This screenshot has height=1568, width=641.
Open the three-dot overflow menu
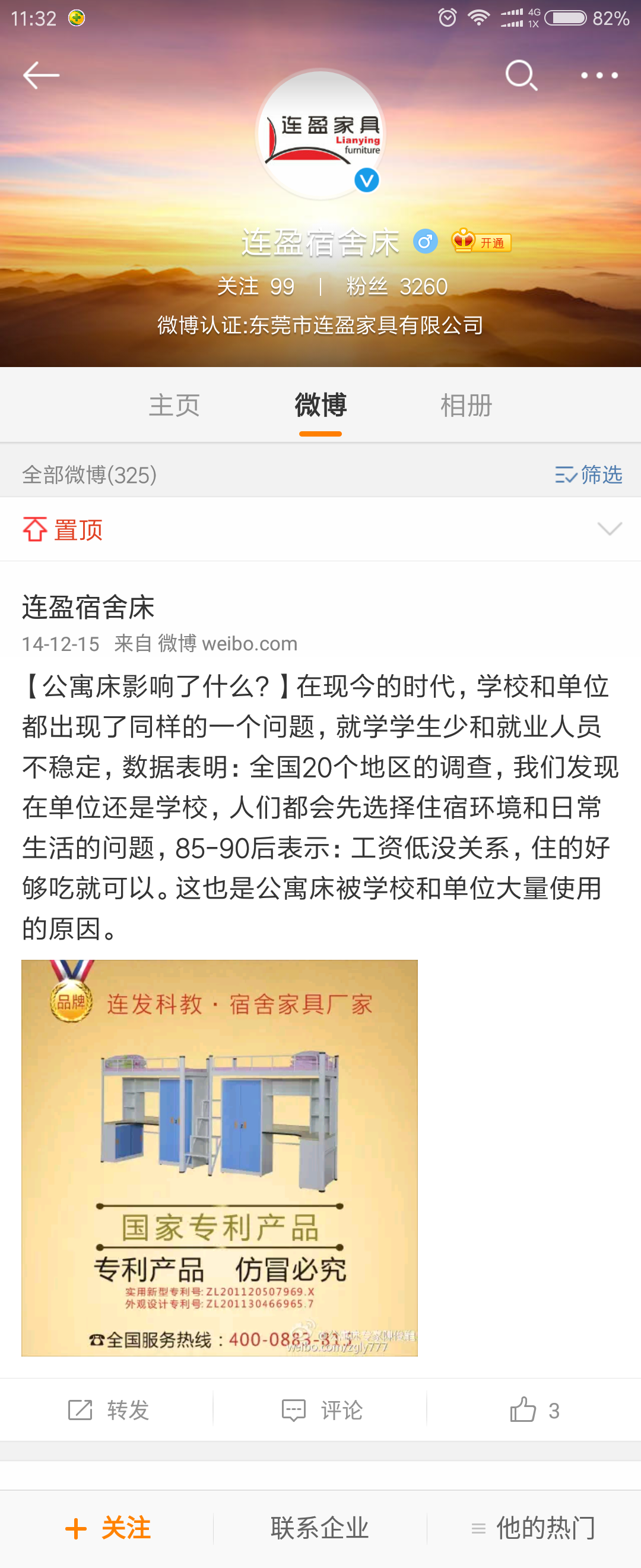click(x=599, y=75)
